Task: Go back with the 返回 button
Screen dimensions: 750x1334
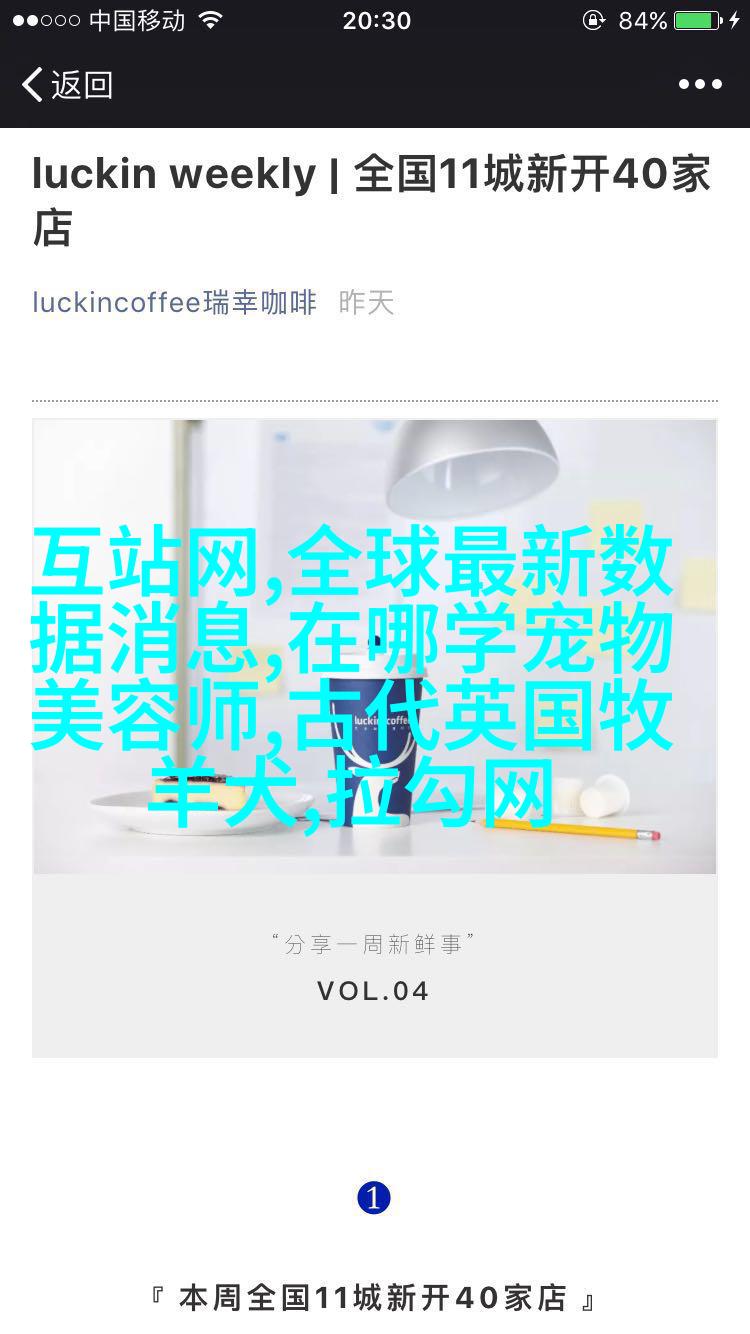Action: [67, 85]
